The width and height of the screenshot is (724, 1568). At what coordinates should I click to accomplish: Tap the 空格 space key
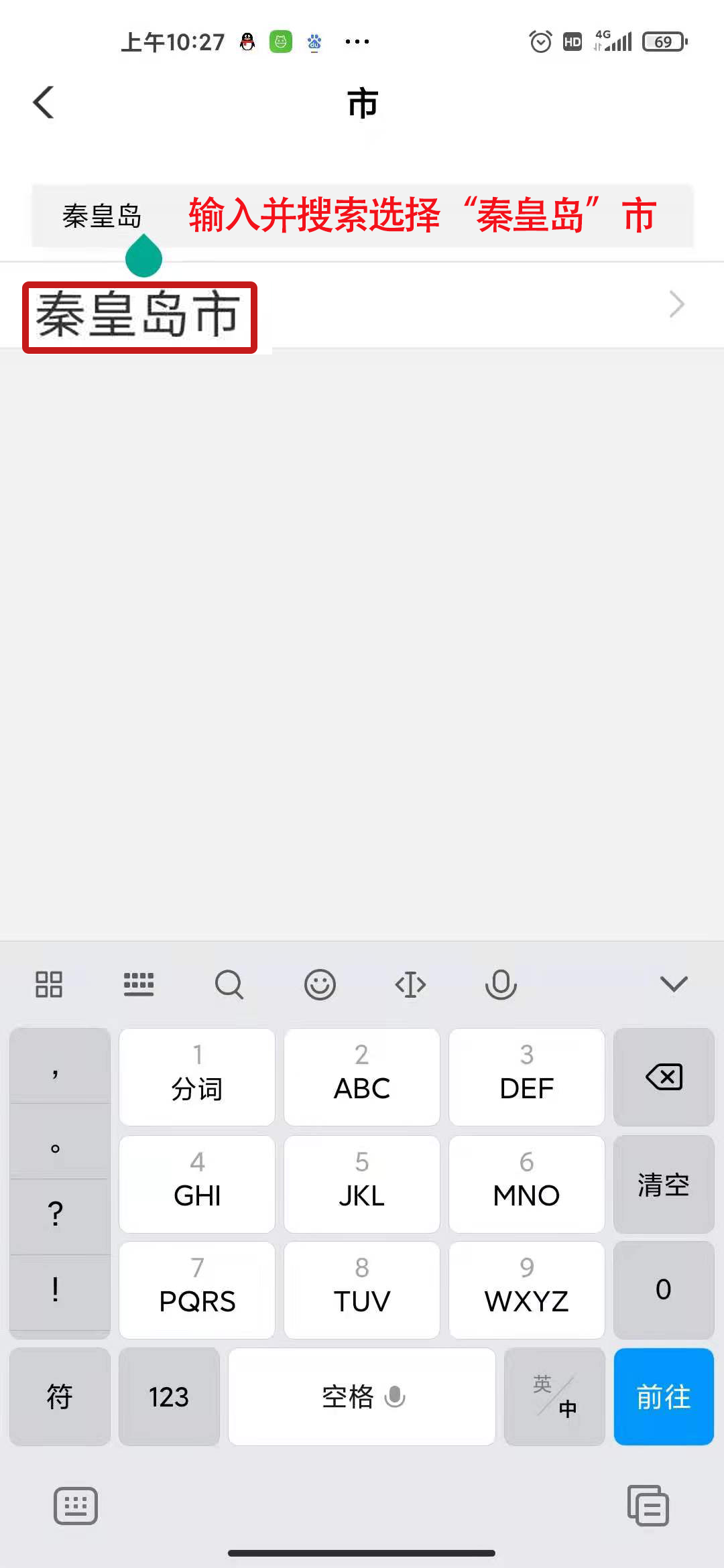coord(362,1397)
